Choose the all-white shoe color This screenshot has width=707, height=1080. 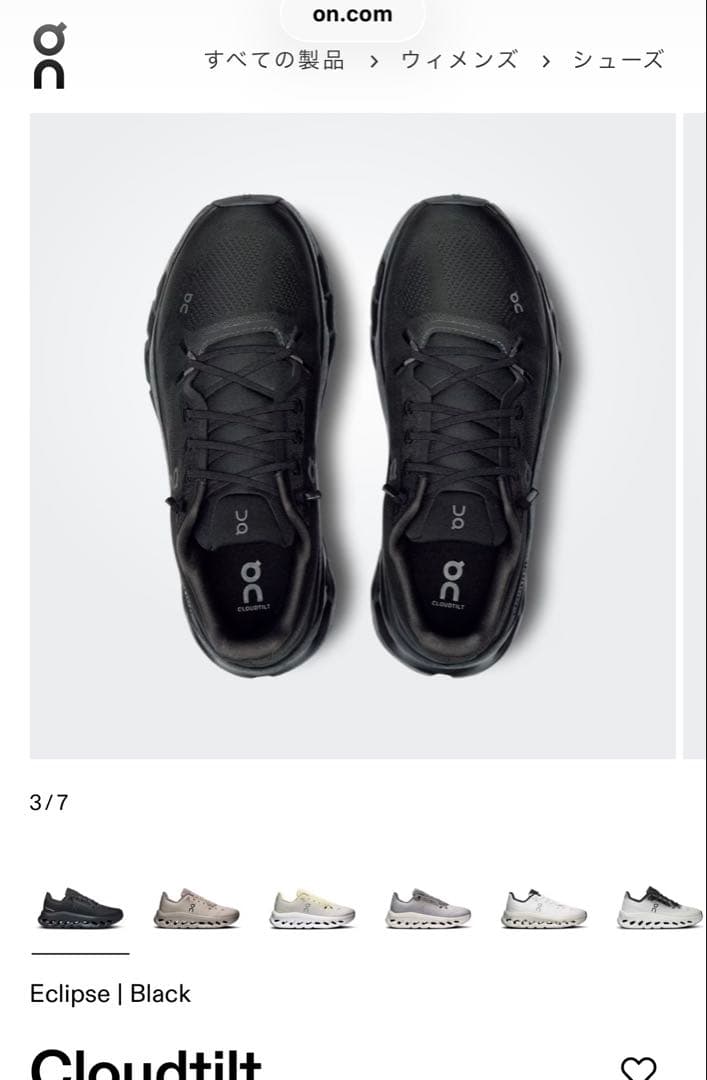click(543, 908)
